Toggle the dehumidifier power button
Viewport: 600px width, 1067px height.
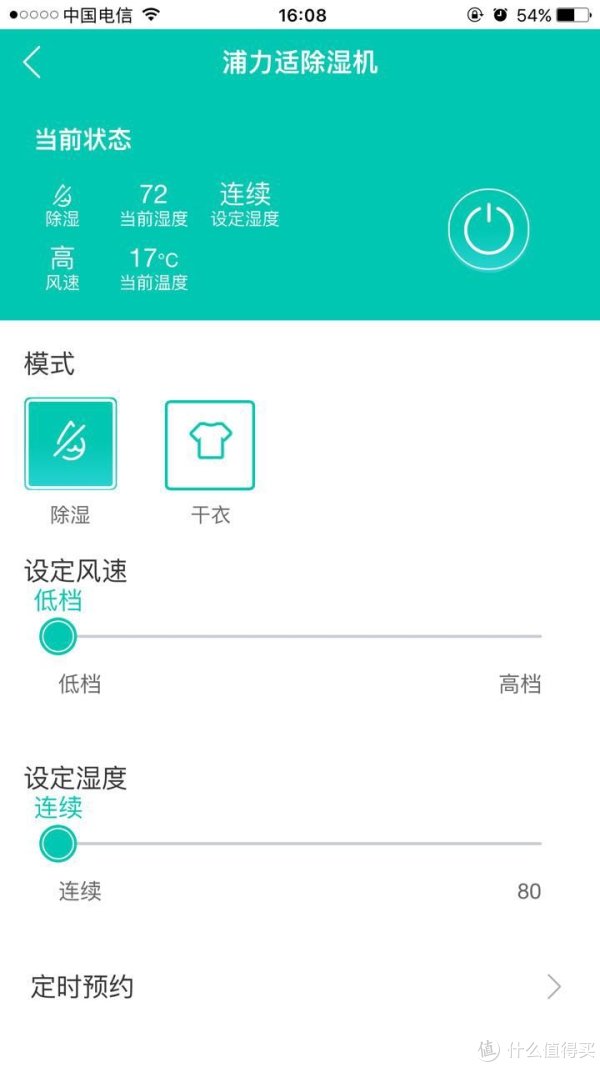pyautogui.click(x=488, y=229)
